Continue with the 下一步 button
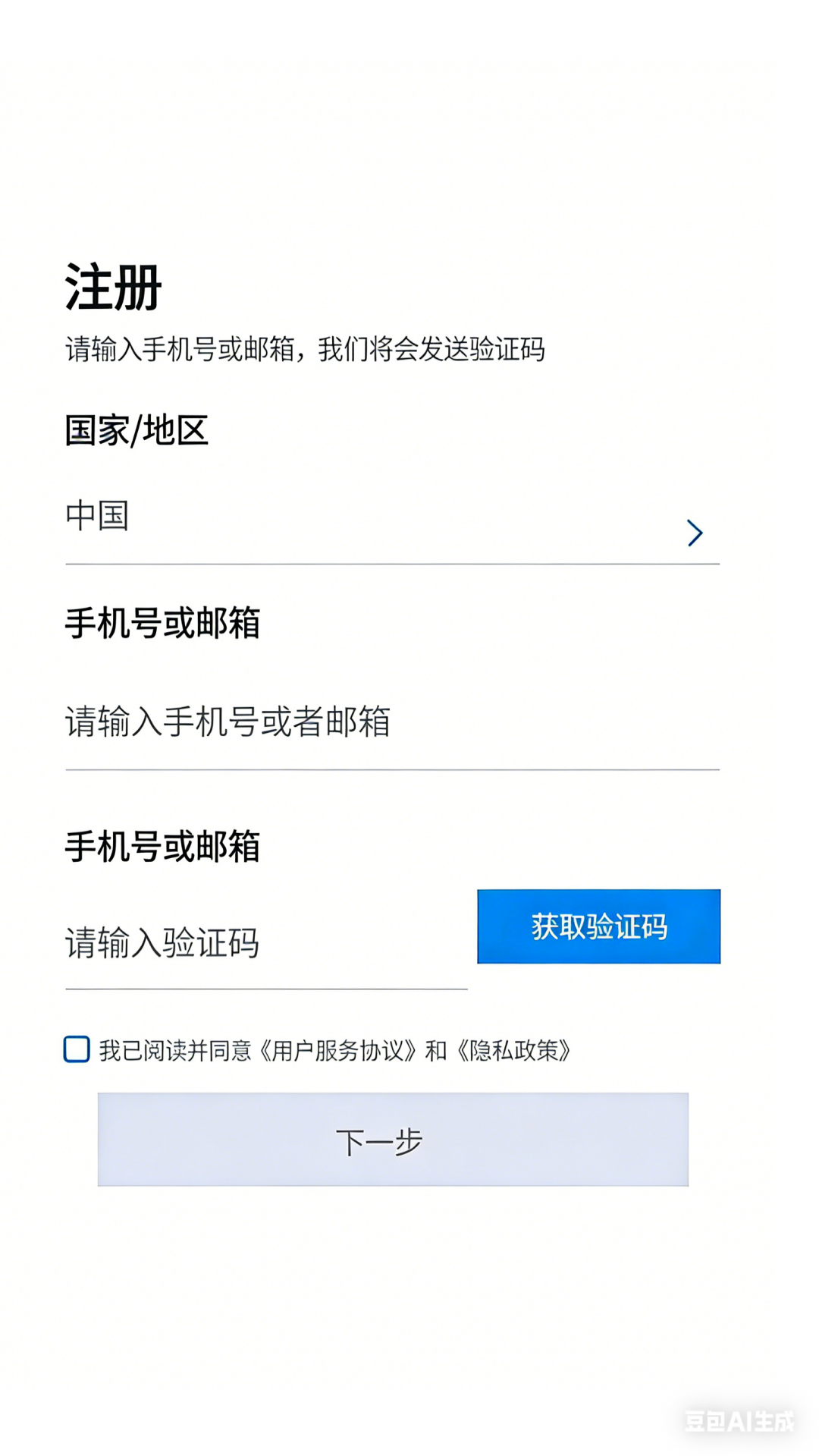 point(393,1140)
